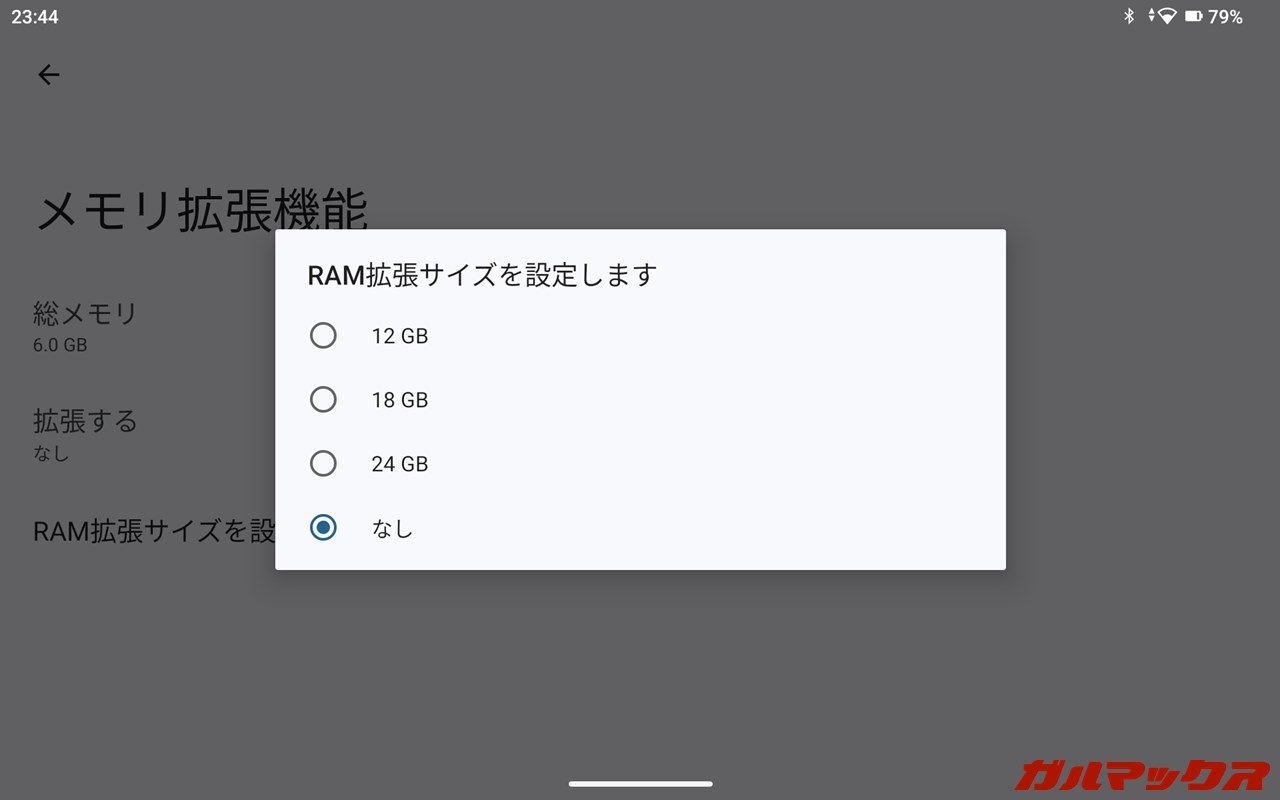Select the 12 GB RAM expansion option
The width and height of the screenshot is (1280, 800).
[x=323, y=336]
